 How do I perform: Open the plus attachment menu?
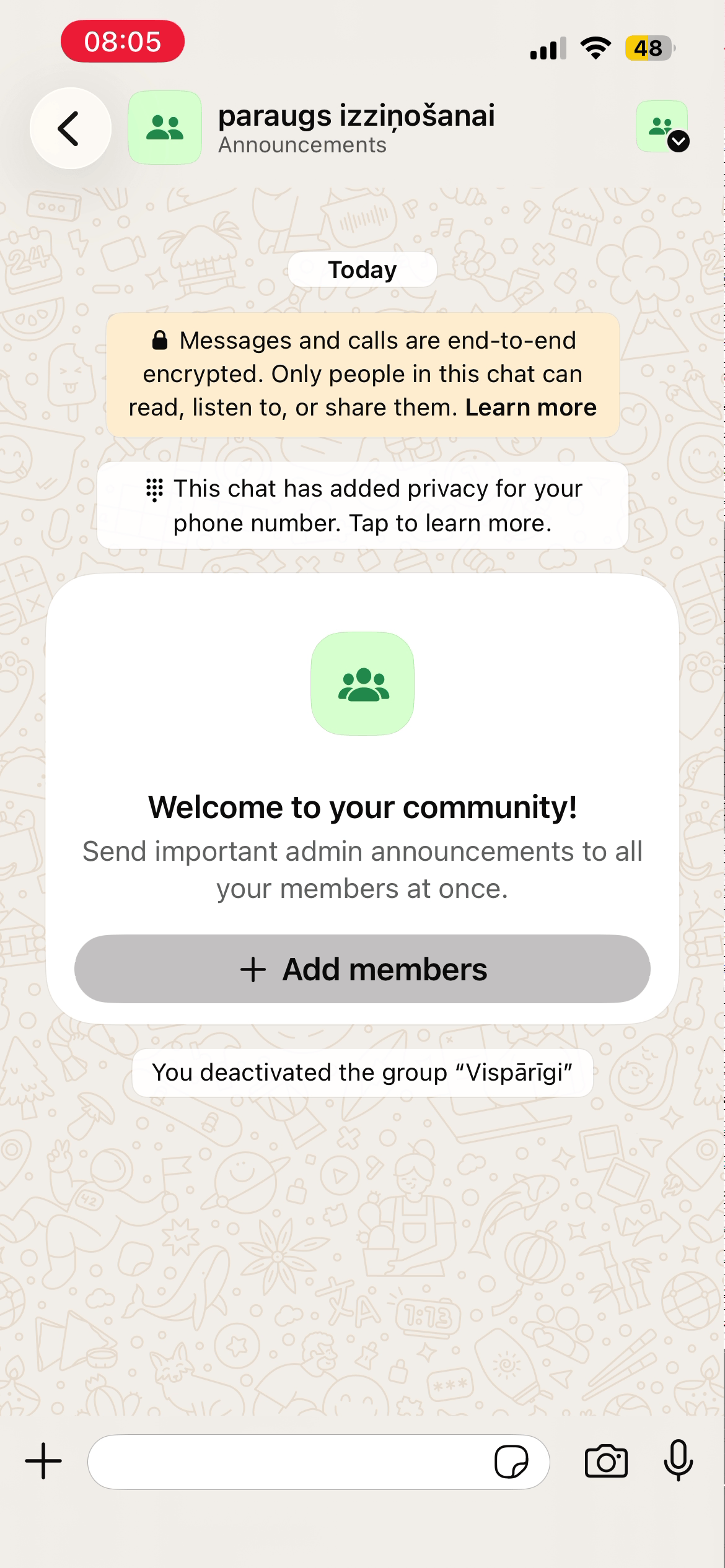[x=43, y=1461]
